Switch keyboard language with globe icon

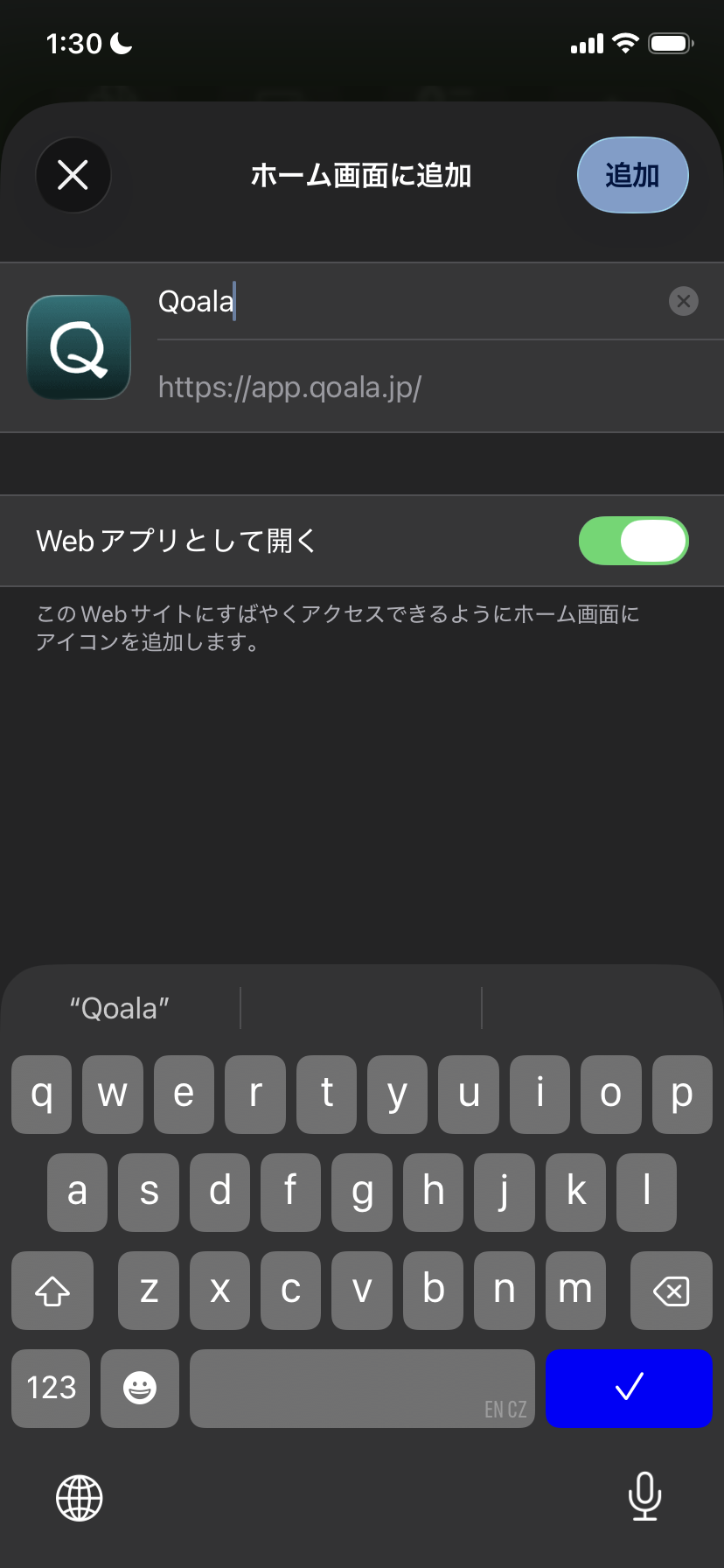coord(80,1497)
